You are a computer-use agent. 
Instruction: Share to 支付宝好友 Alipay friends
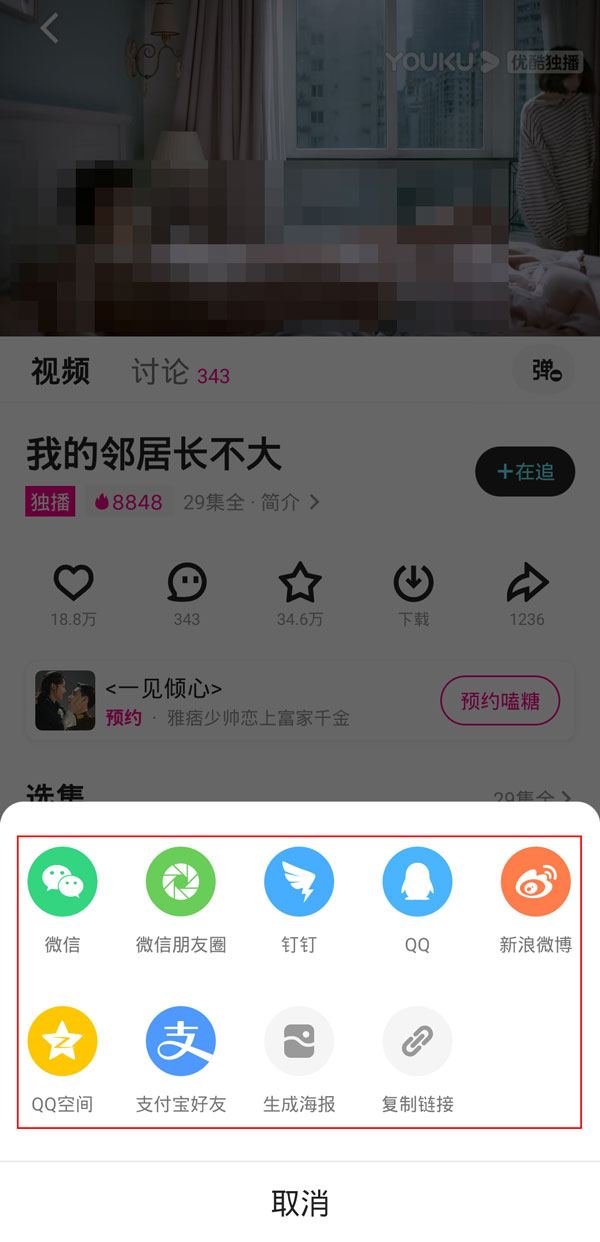tap(181, 1041)
